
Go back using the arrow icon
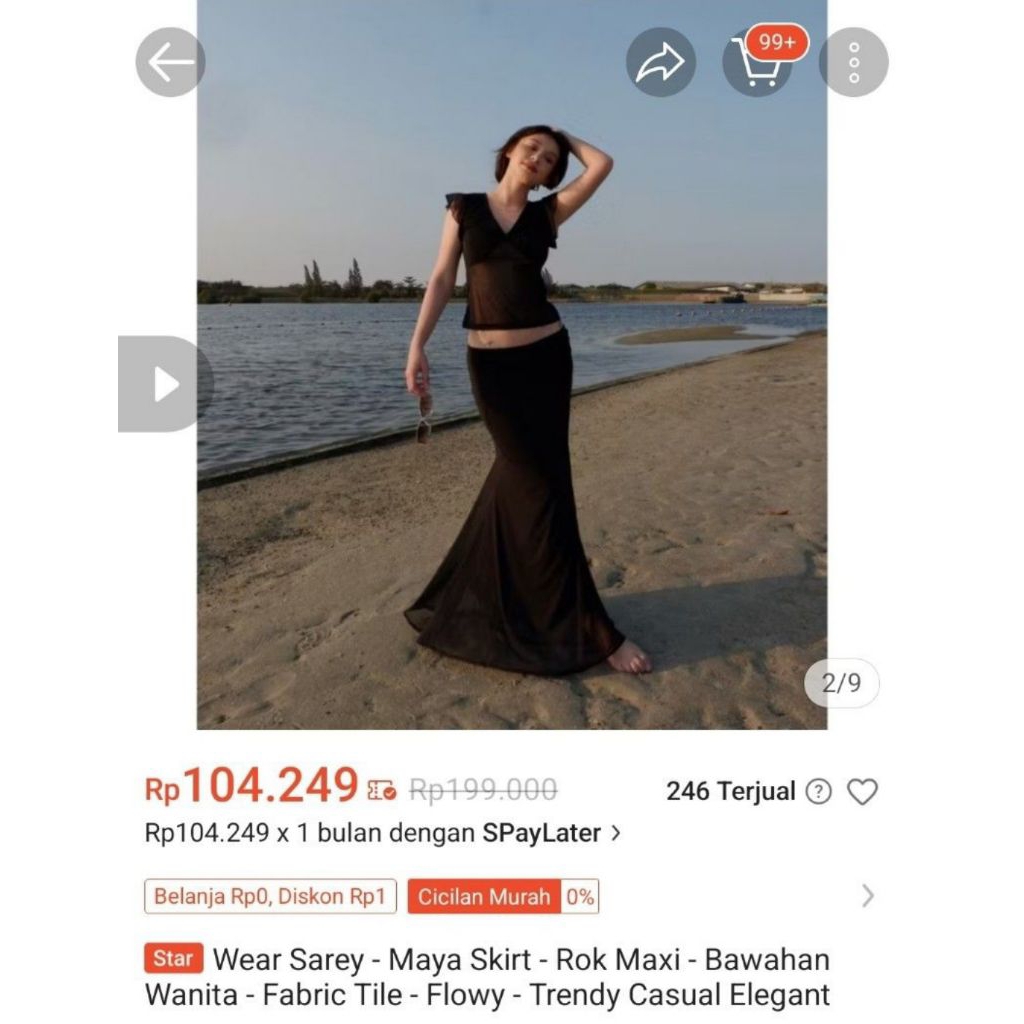click(x=170, y=62)
